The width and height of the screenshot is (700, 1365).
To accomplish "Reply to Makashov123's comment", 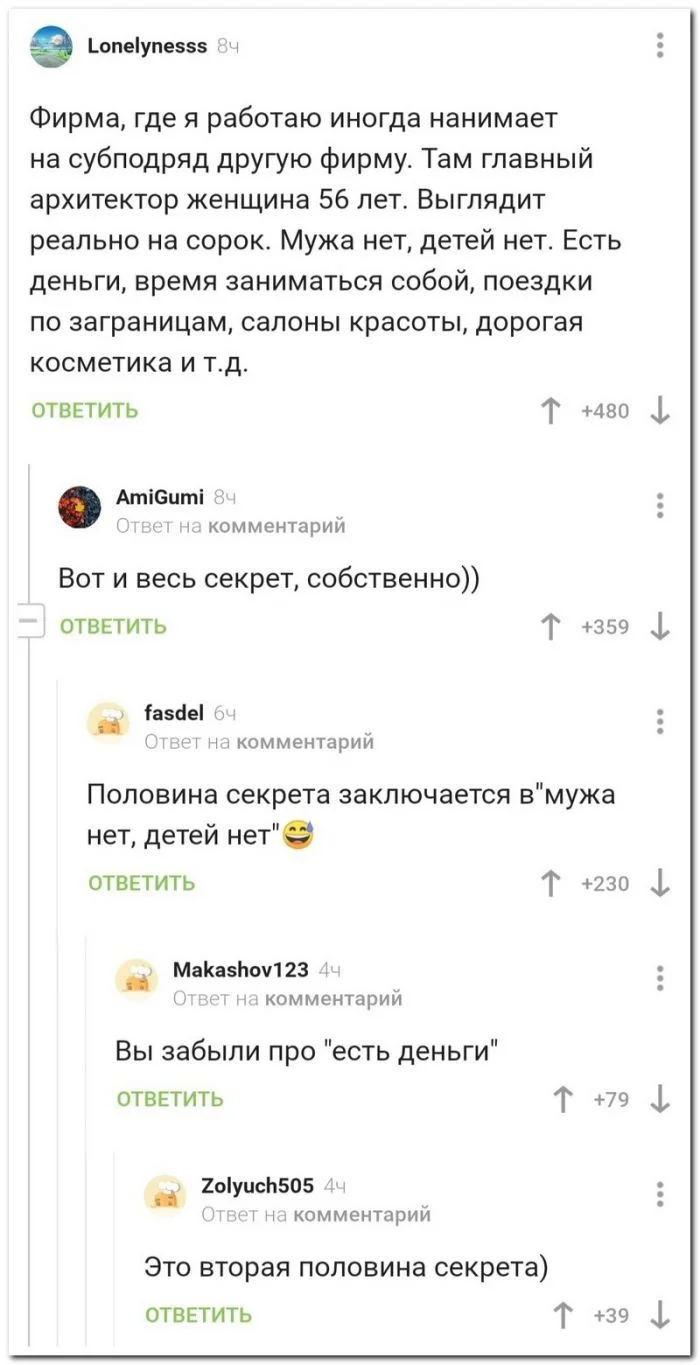I will [170, 1099].
